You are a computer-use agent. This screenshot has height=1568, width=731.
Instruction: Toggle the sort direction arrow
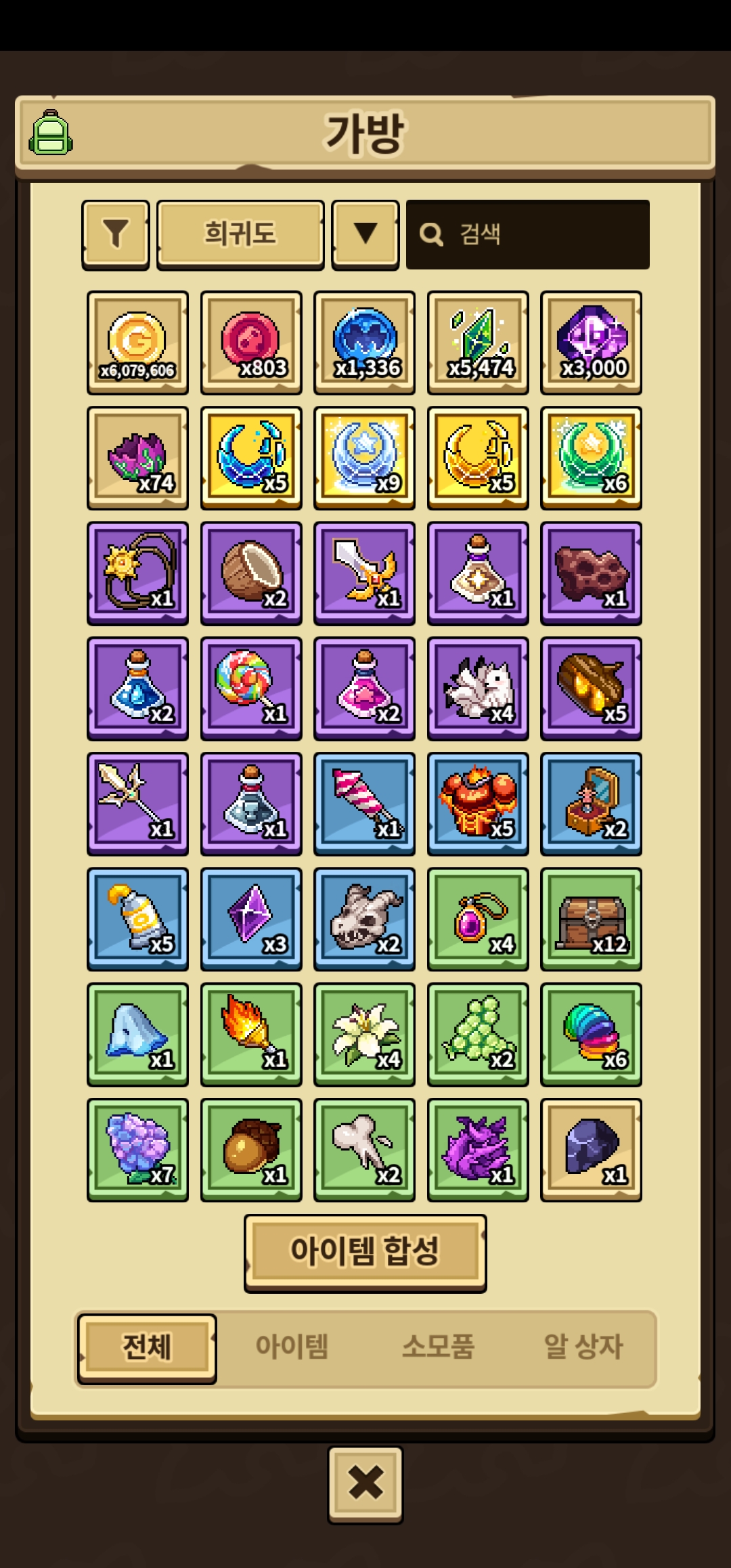coord(365,234)
